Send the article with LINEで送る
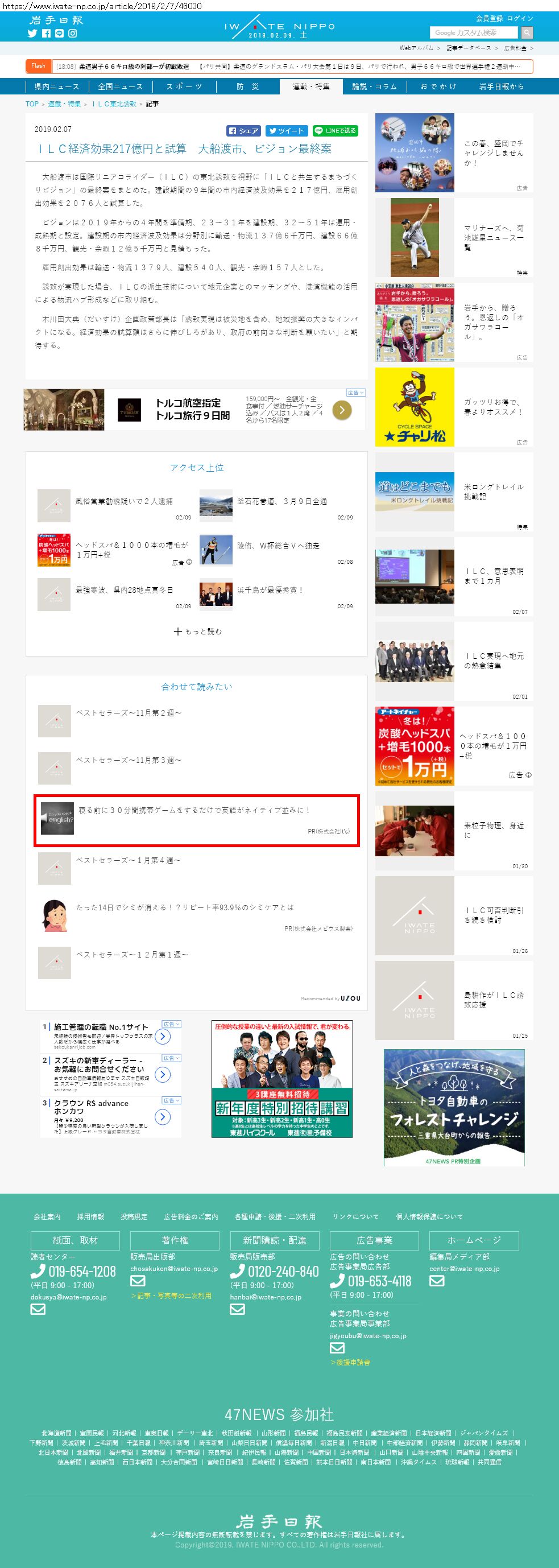Viewport: 559px width, 1568px height. [x=335, y=131]
